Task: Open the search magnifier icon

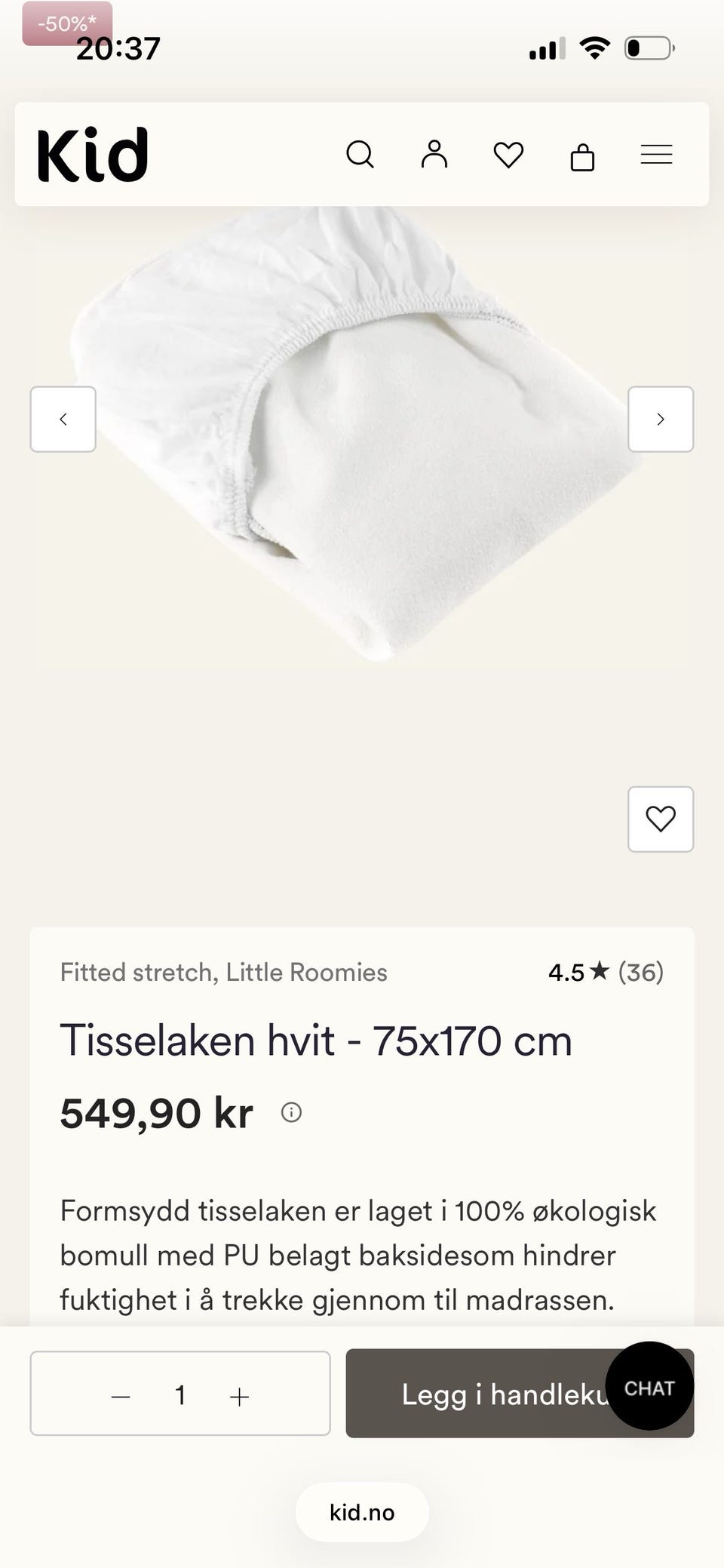Action: click(360, 155)
